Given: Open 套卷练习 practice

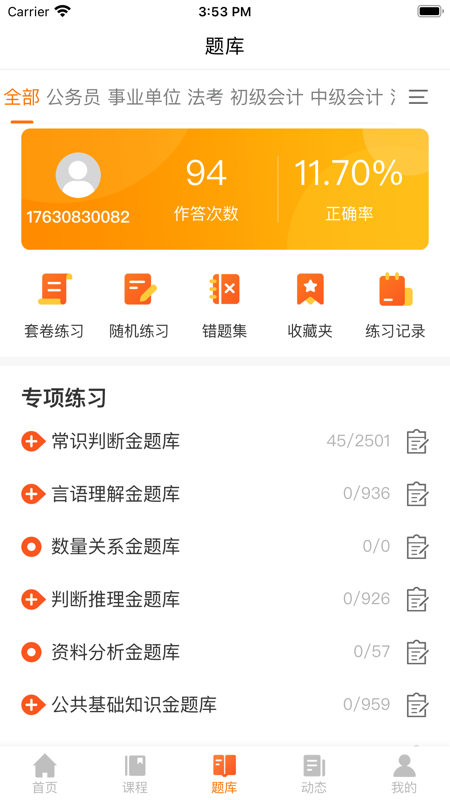Looking at the screenshot, I should point(54,306).
